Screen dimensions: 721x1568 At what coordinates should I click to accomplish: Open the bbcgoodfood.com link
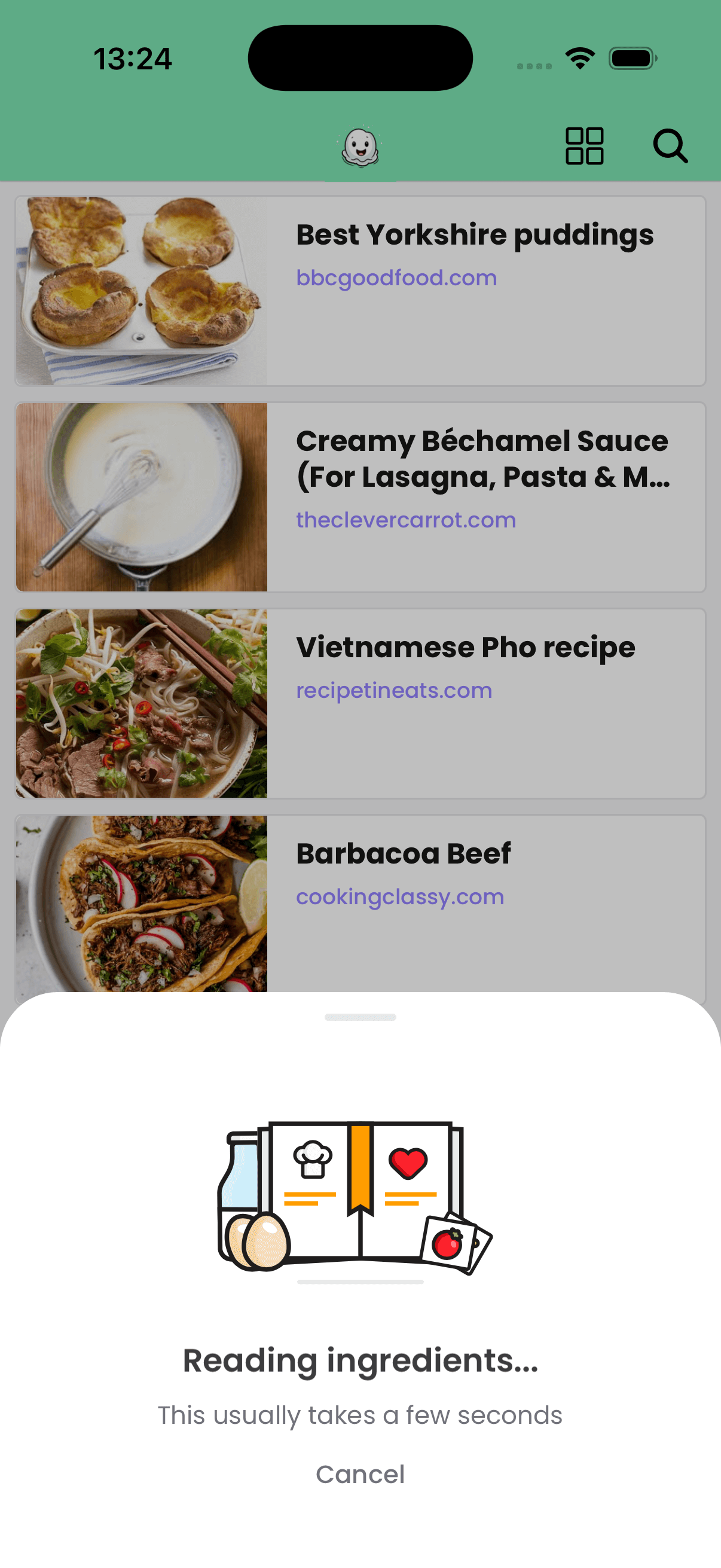[396, 277]
